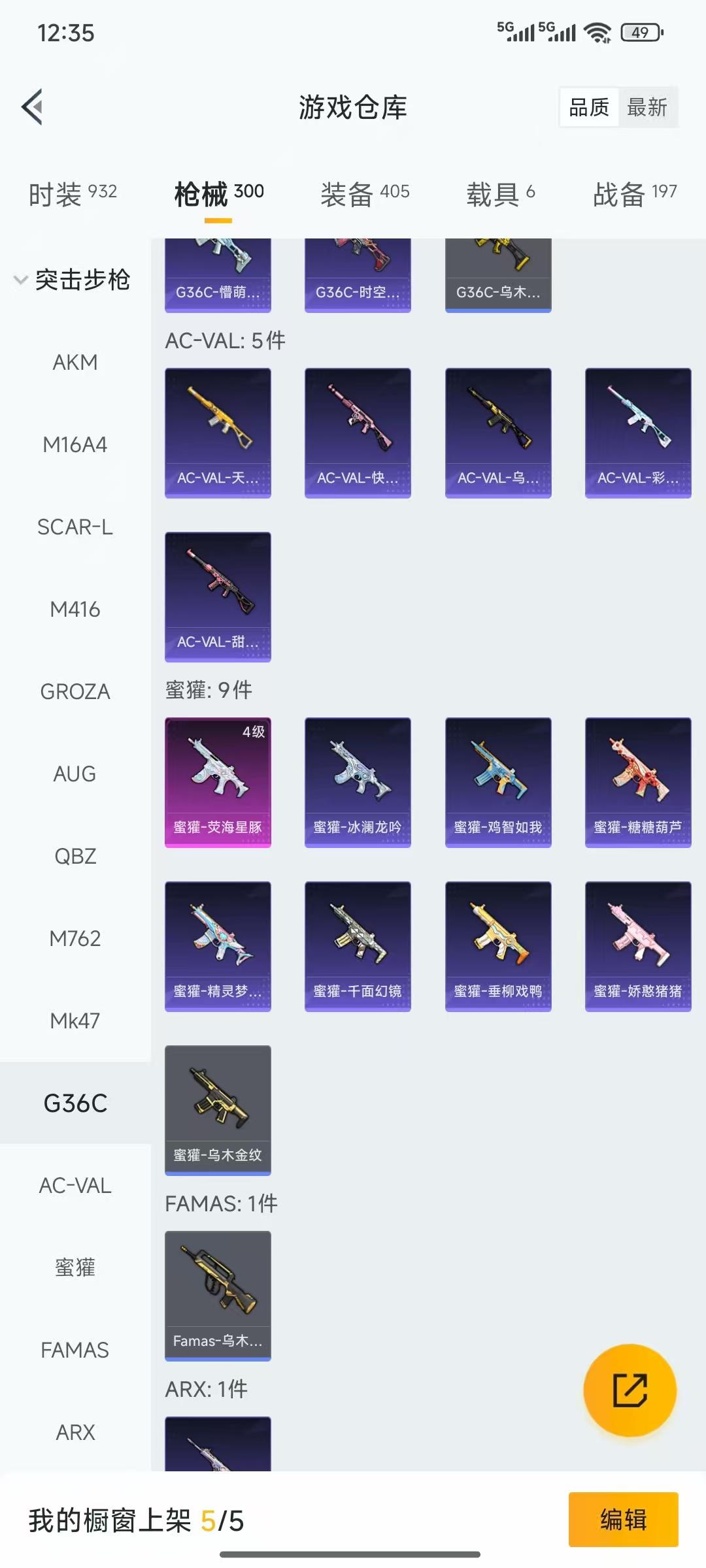Open the 蜜獾-荧海星豚 level 4 skin
The image size is (706, 1568).
click(218, 782)
